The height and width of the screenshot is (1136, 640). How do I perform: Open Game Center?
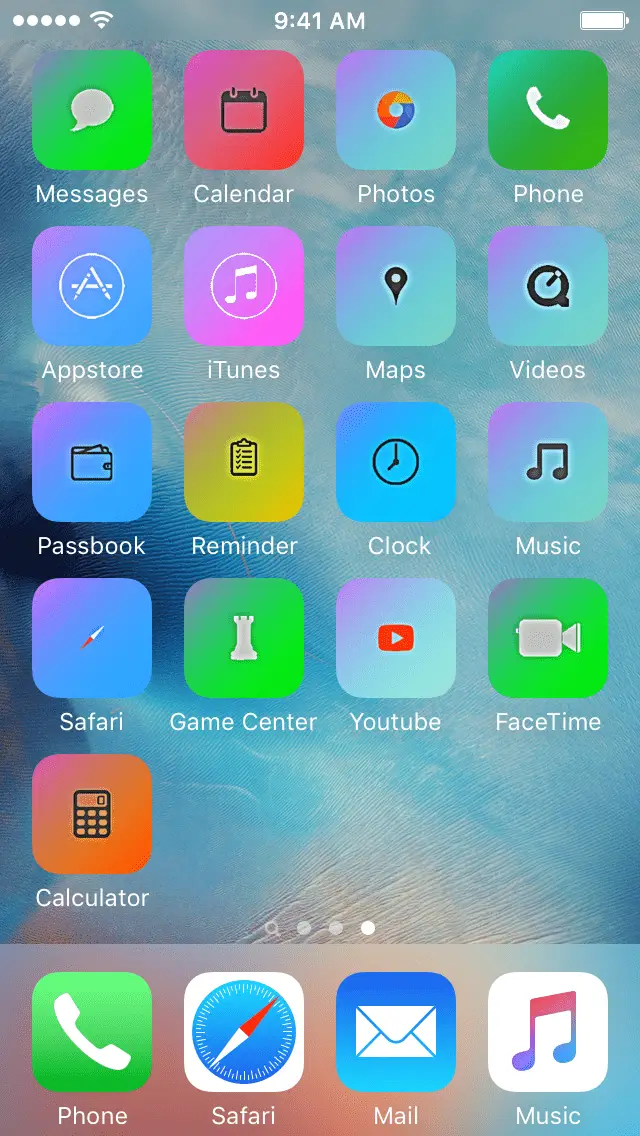[244, 639]
